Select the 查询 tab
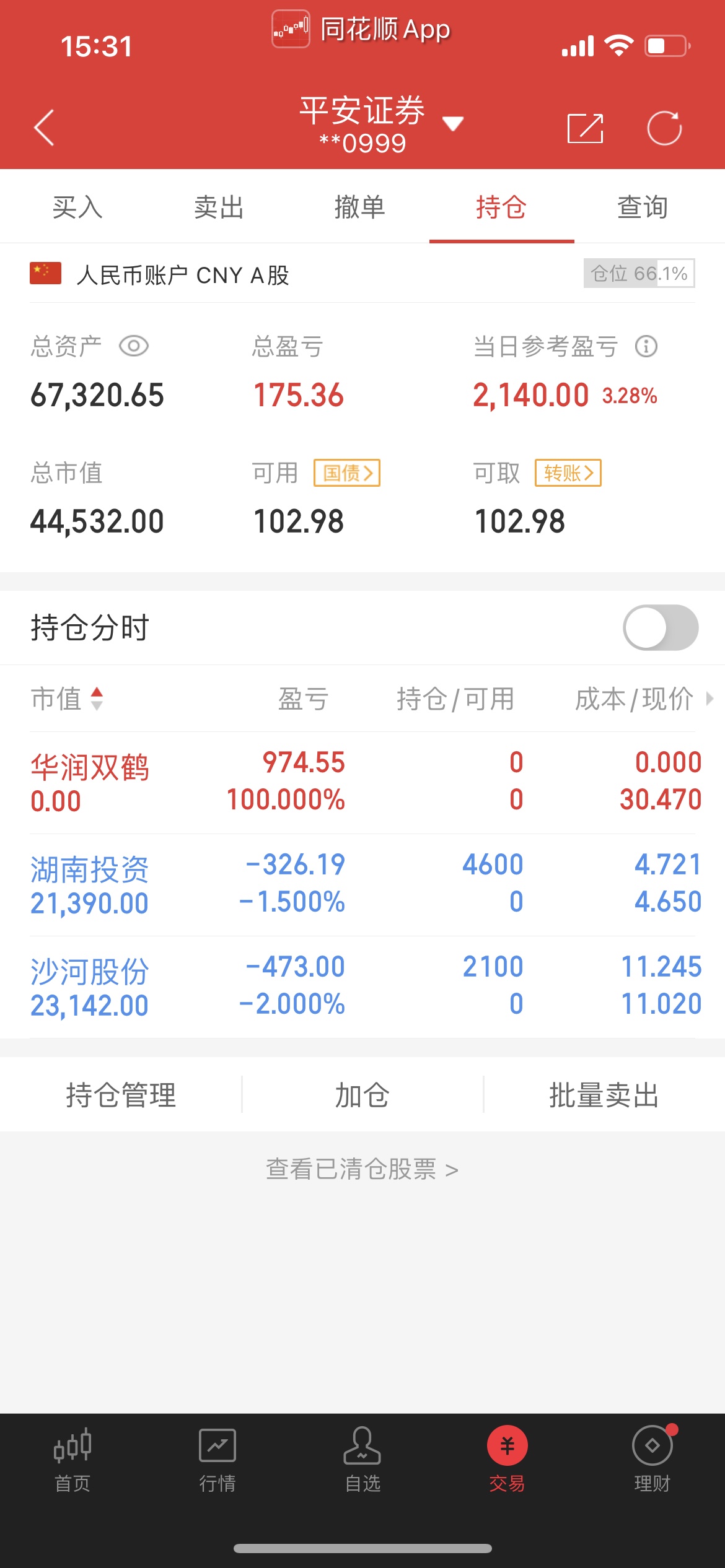The height and width of the screenshot is (1568, 725). tap(643, 207)
